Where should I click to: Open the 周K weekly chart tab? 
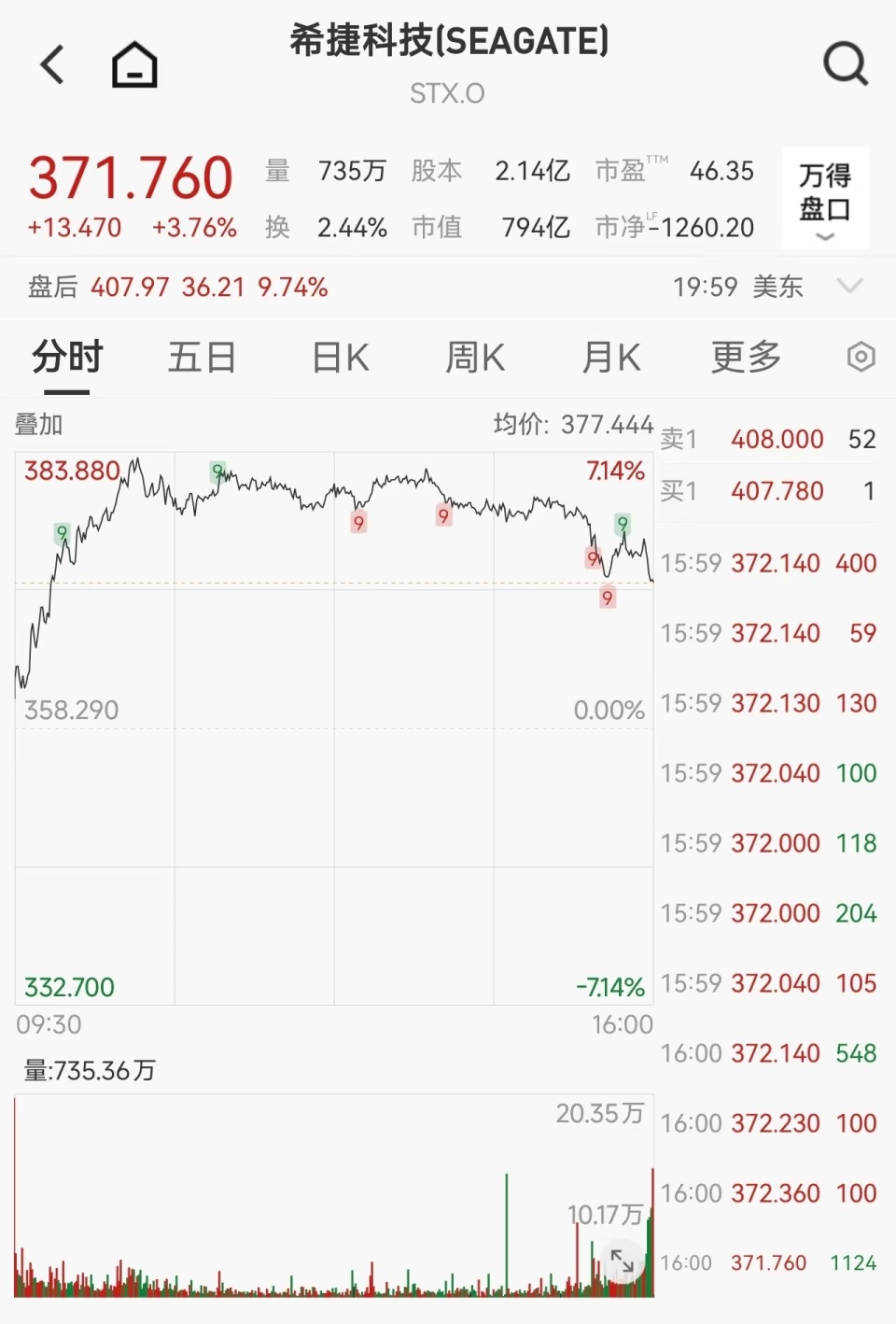click(475, 357)
